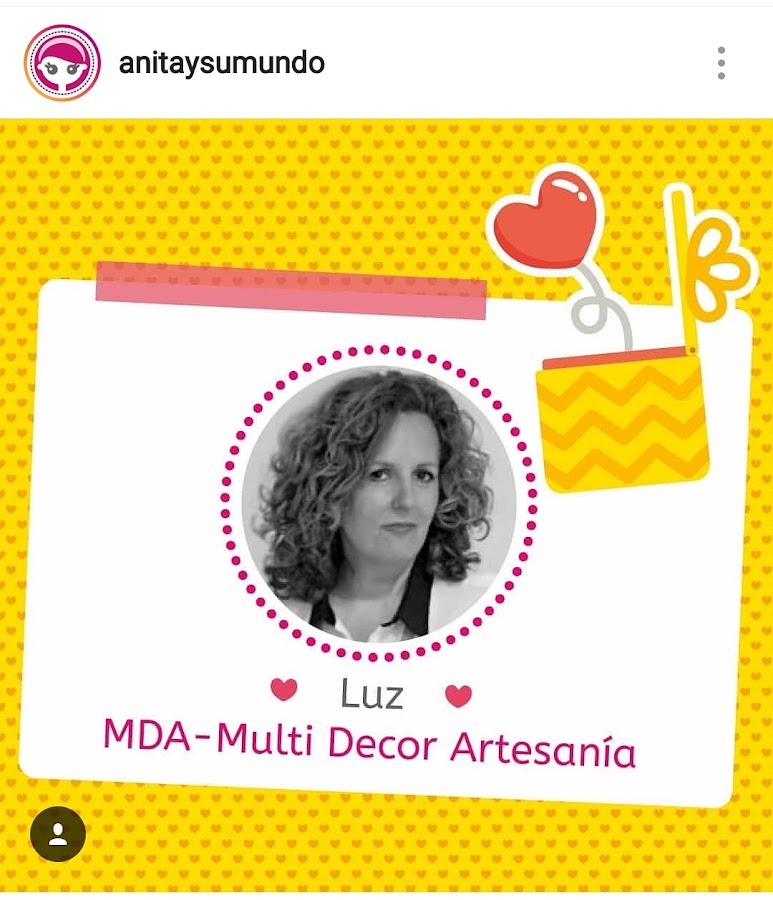Show tagged people in the post
Screen dimensions: 773x900
pos(58,833)
